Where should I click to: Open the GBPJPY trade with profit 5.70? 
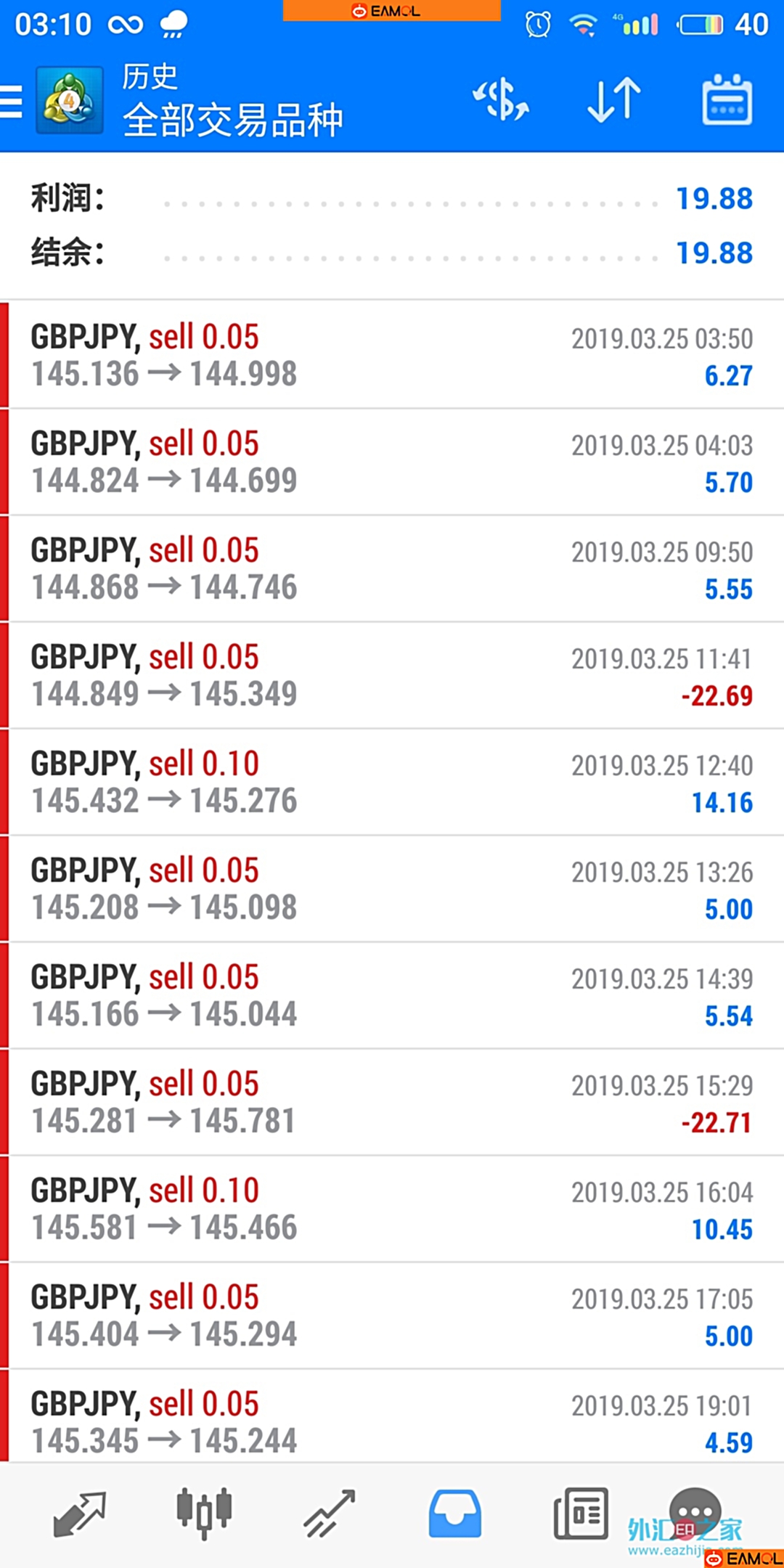tap(392, 462)
